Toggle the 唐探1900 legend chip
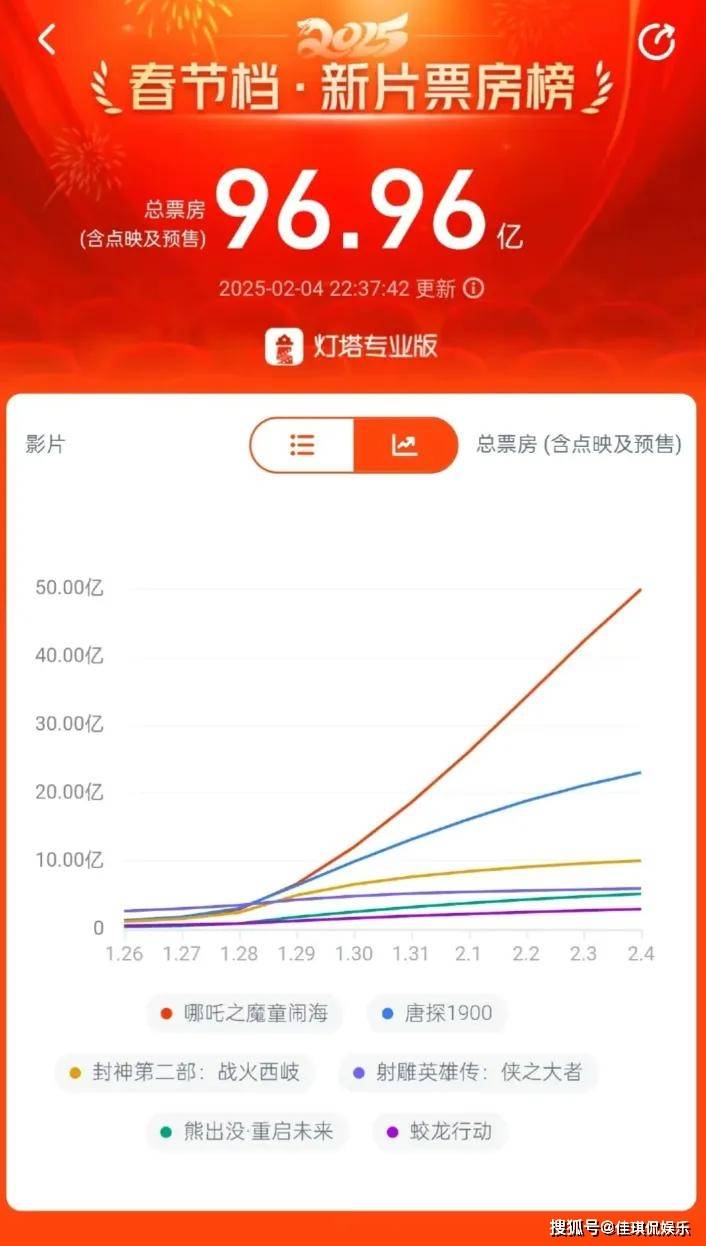The width and height of the screenshot is (706, 1246). click(x=437, y=1013)
